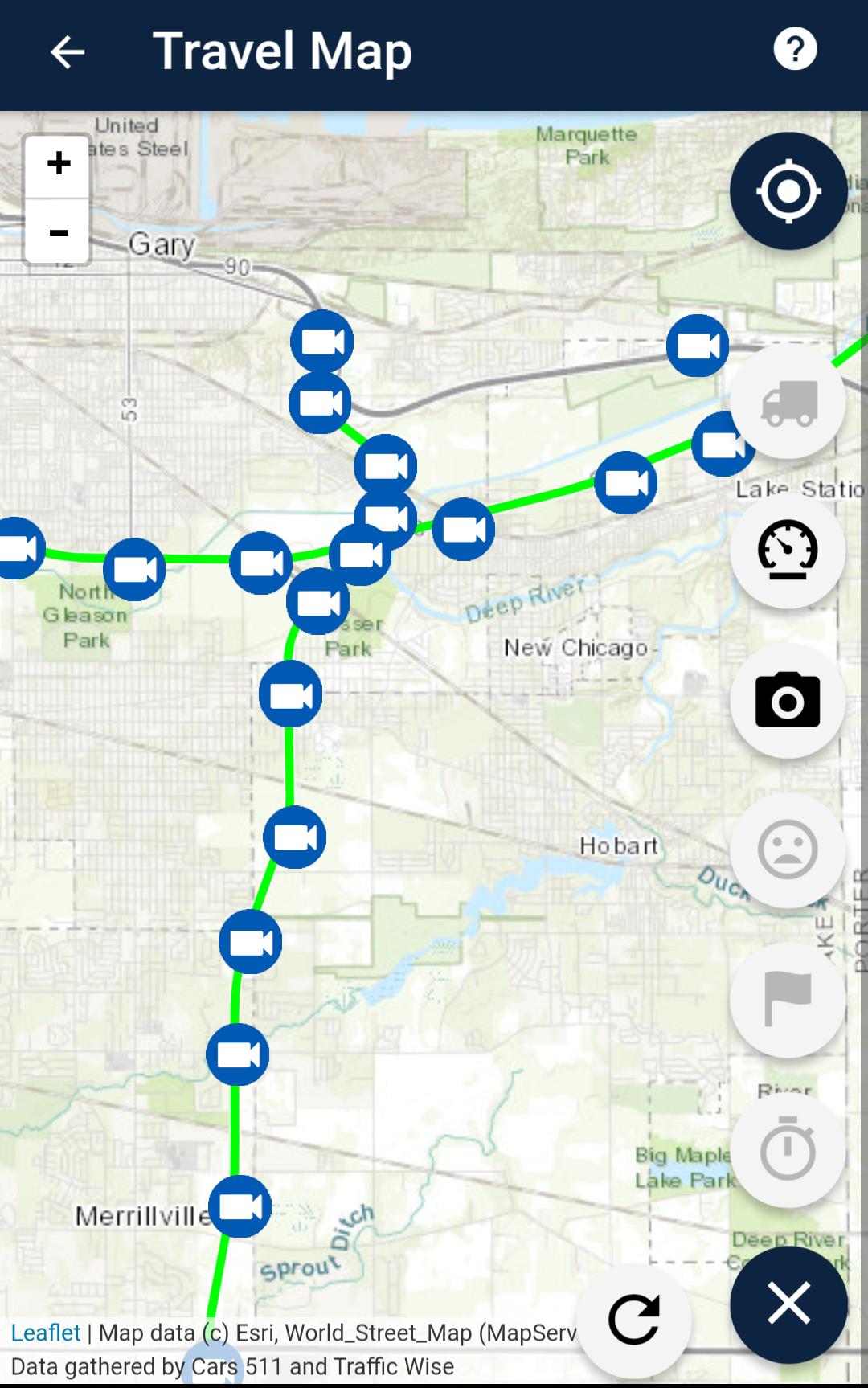Toggle the stopwatch layer button
This screenshot has height=1388, width=868.
click(x=788, y=1149)
